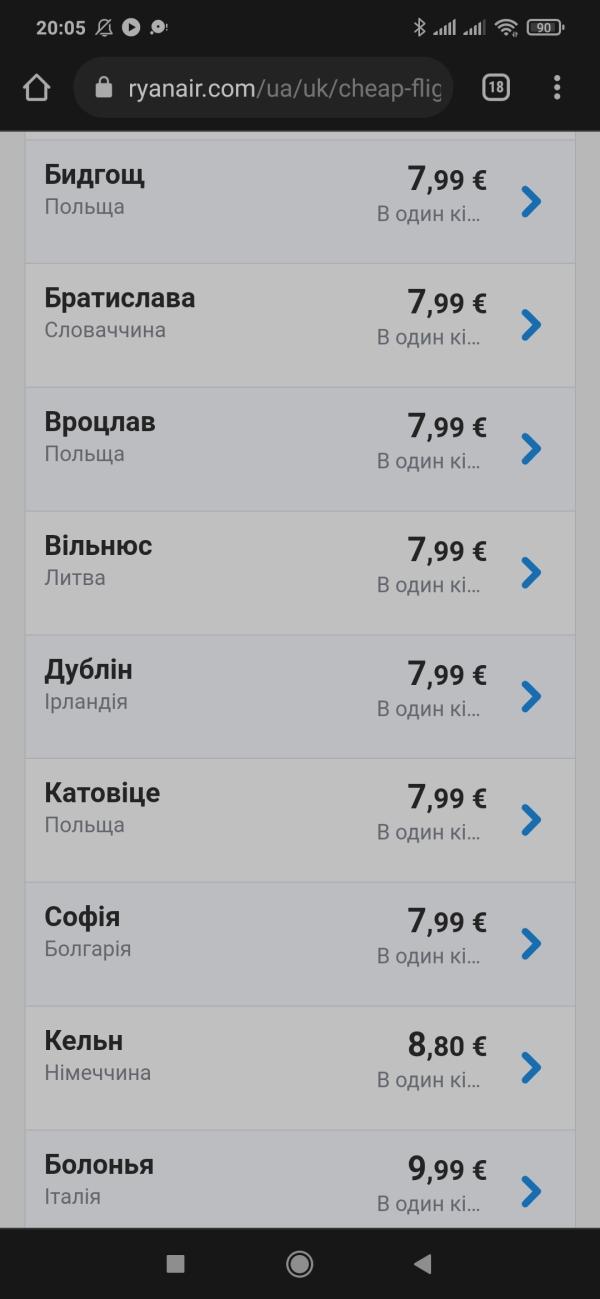Screen dimensions: 600x1299
Task: Open the Вільнюс flight offer
Action: [x=300, y=573]
